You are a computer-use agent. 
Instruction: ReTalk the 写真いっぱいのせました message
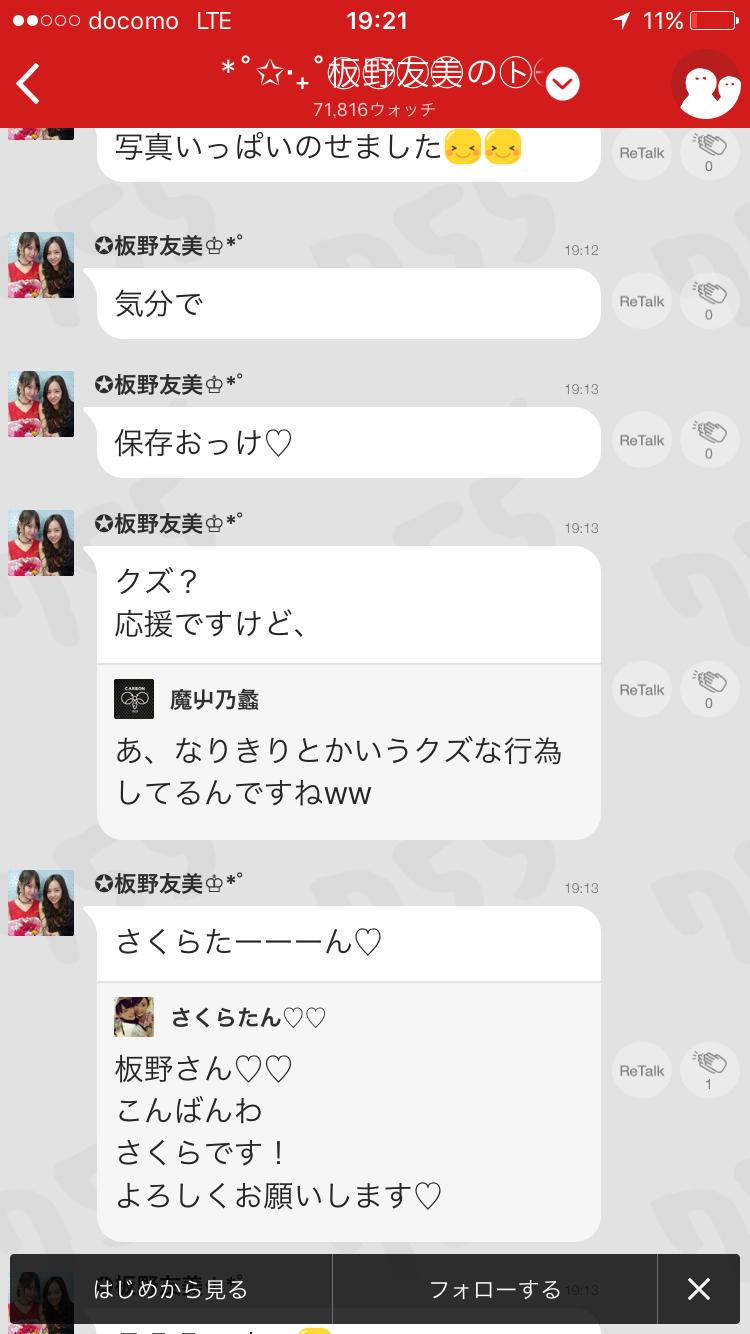tap(642, 153)
